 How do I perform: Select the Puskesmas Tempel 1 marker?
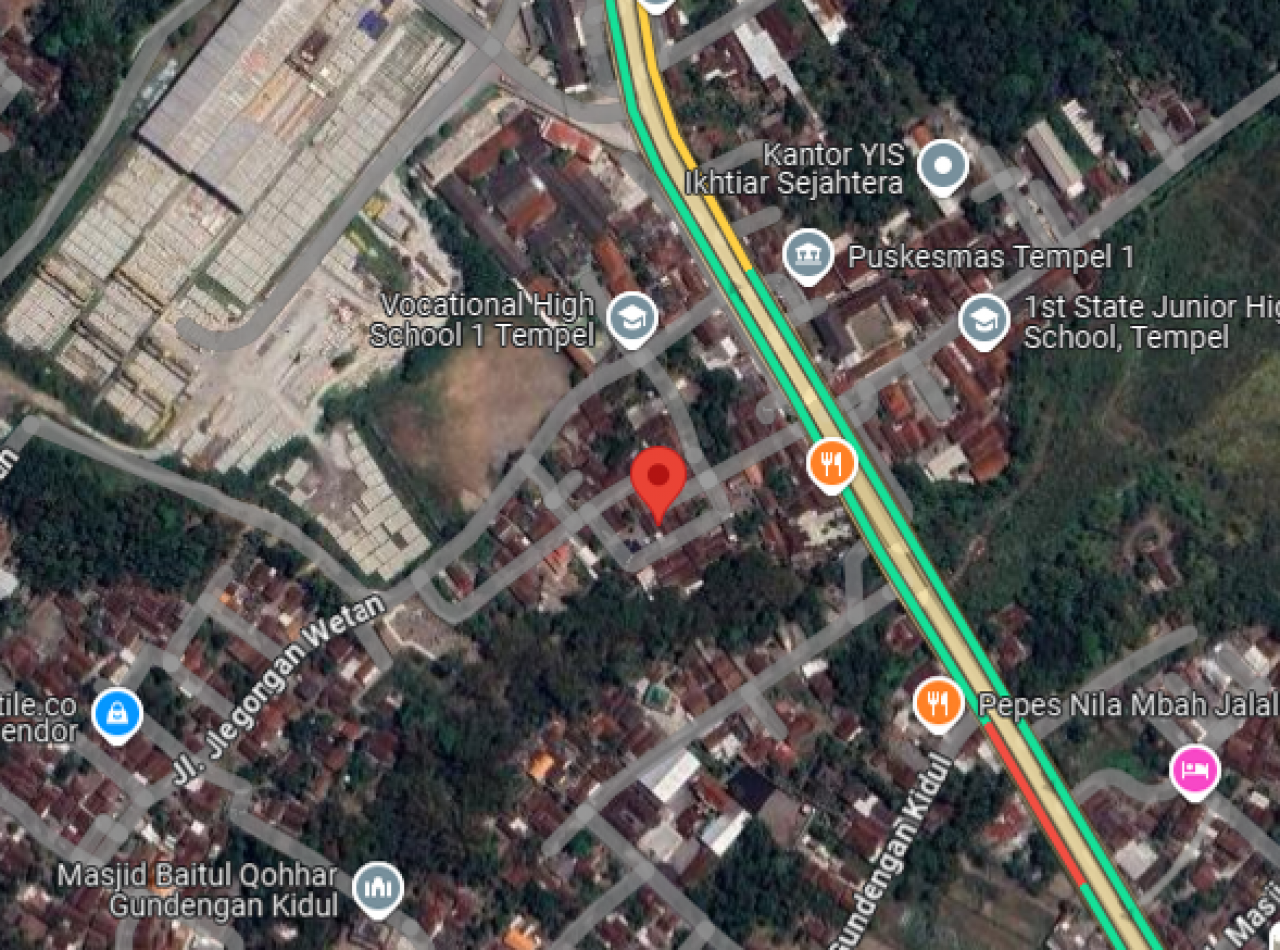point(808,254)
